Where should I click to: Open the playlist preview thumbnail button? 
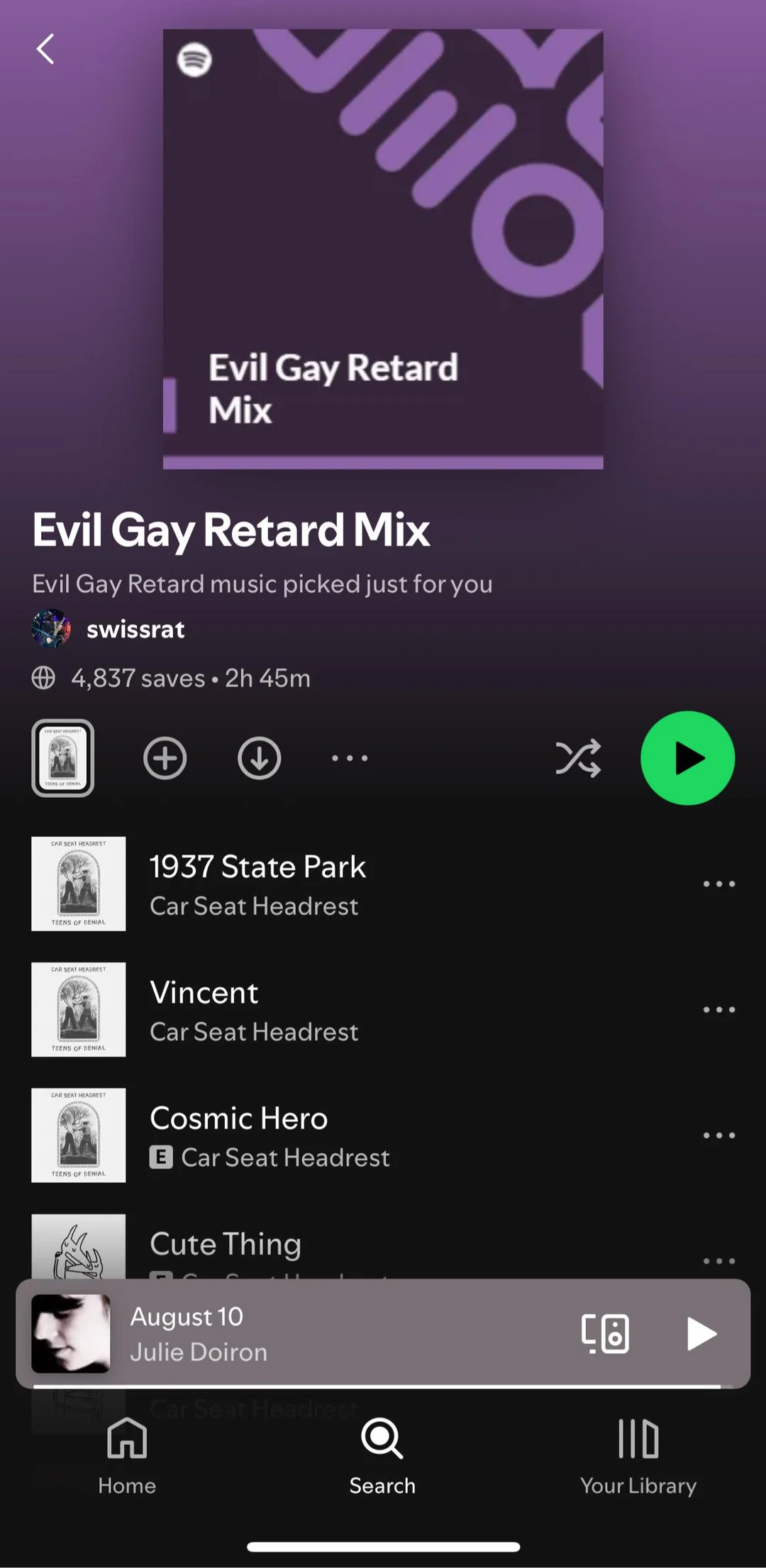63,758
